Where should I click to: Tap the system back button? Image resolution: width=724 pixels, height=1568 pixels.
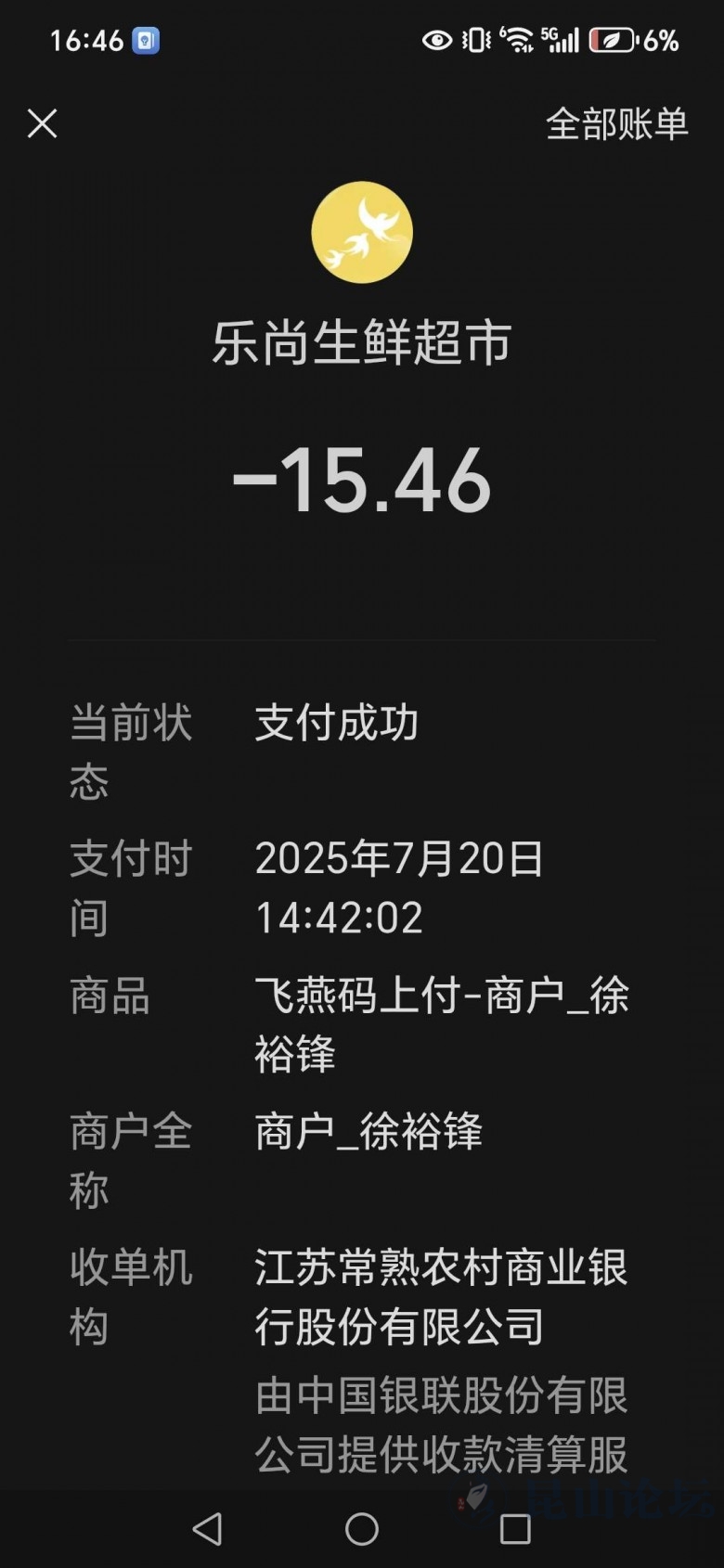[207, 1528]
